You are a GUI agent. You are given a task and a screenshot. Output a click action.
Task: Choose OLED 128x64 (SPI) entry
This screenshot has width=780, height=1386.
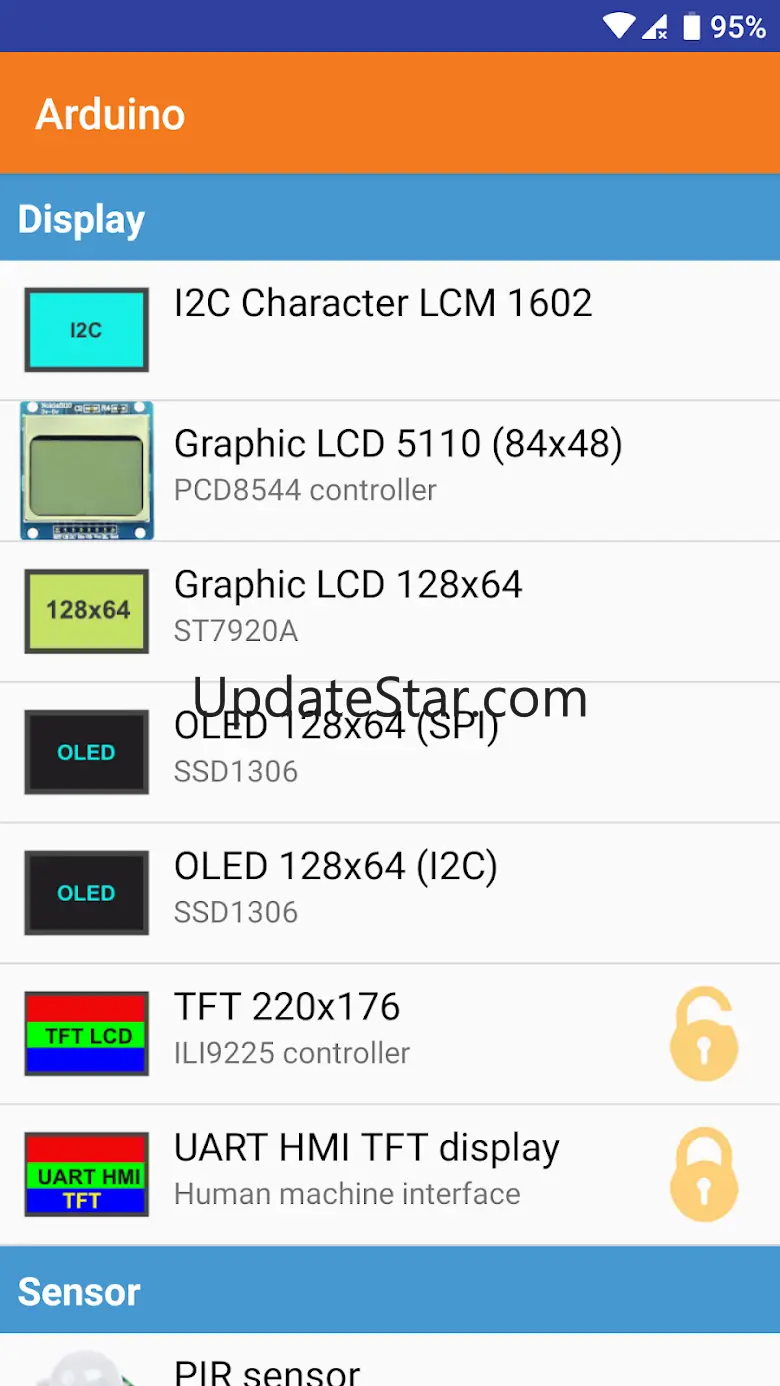390,753
